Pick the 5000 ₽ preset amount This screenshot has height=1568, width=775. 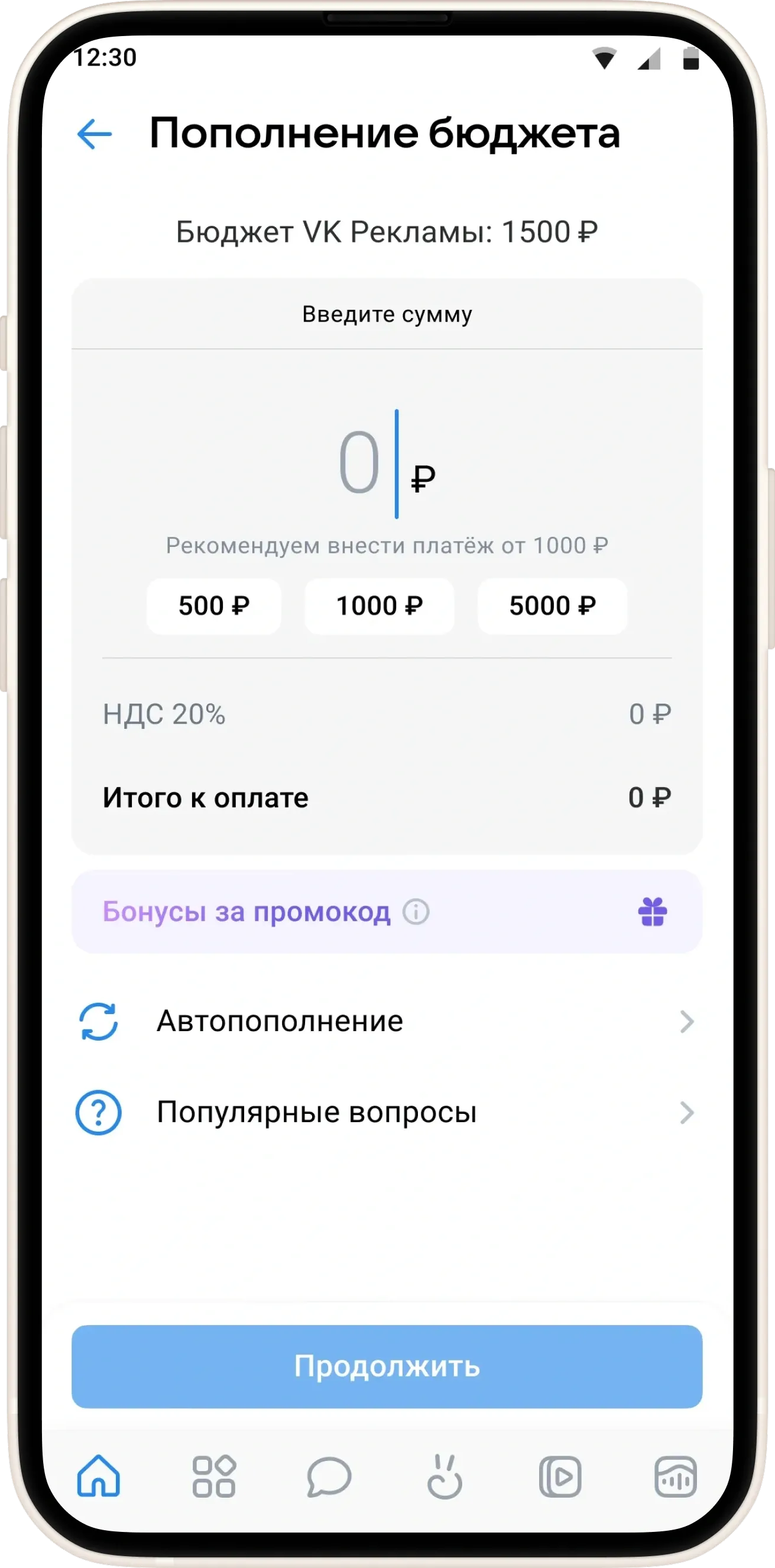click(552, 606)
